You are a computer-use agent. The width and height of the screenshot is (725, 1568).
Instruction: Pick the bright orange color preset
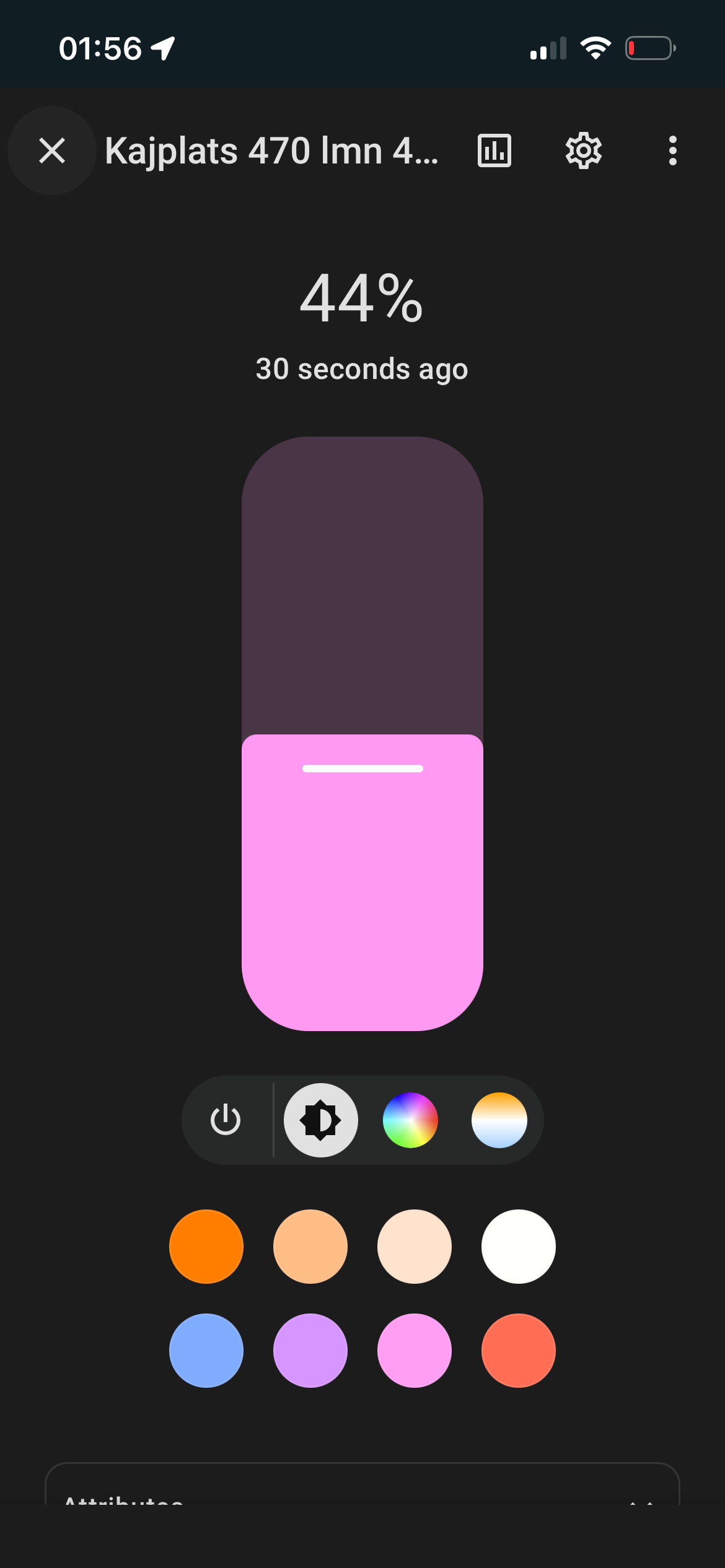coord(206,1246)
